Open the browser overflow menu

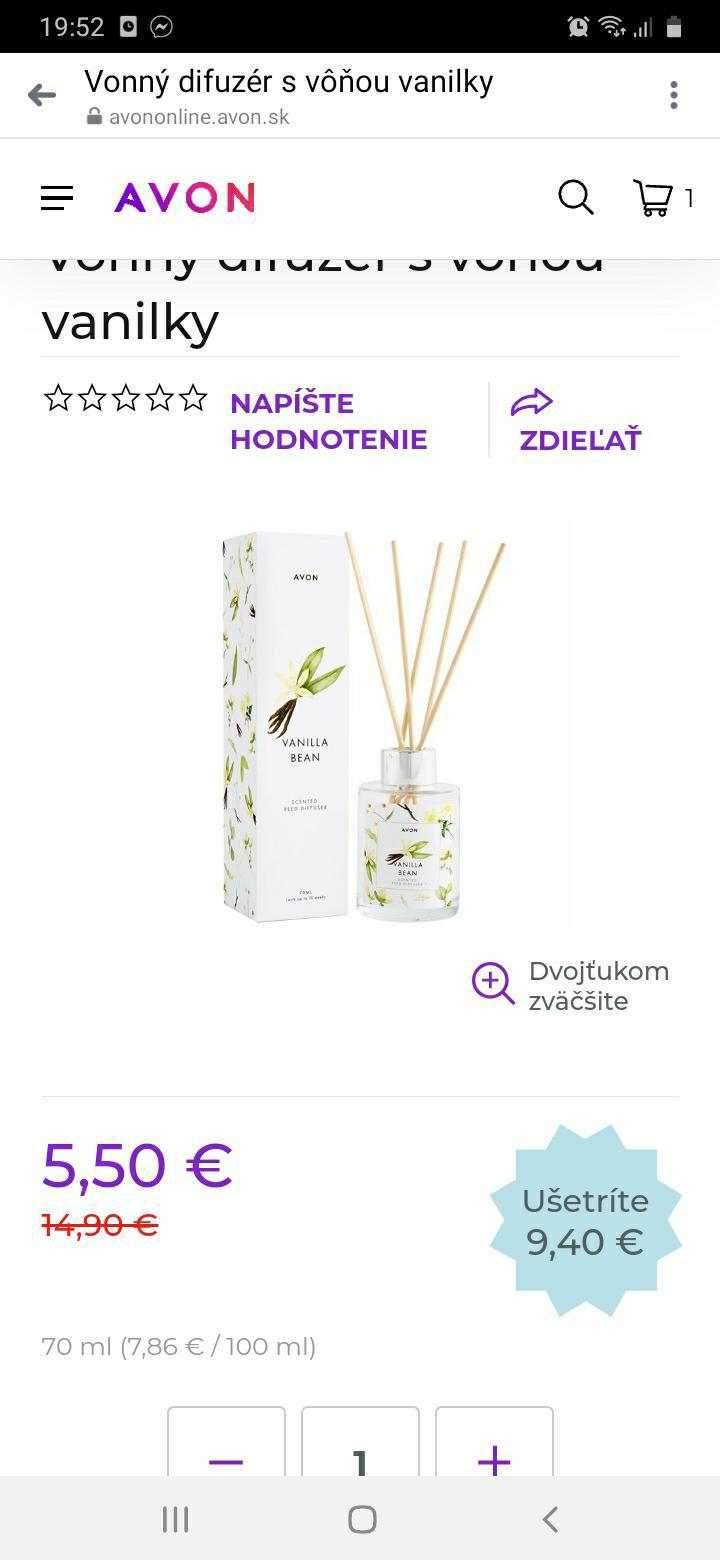674,96
